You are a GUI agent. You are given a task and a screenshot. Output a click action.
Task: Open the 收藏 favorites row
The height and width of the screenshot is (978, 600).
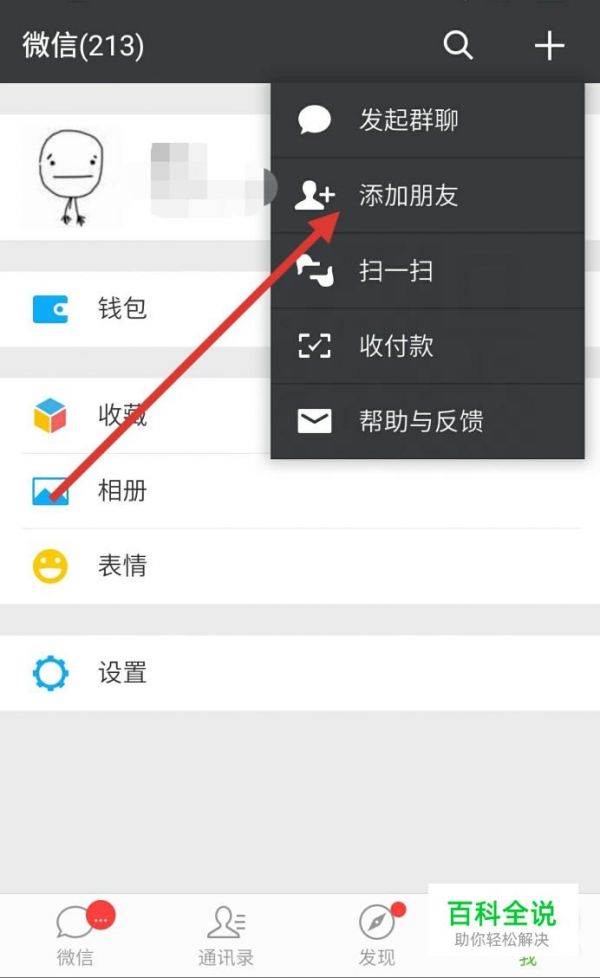pos(135,415)
